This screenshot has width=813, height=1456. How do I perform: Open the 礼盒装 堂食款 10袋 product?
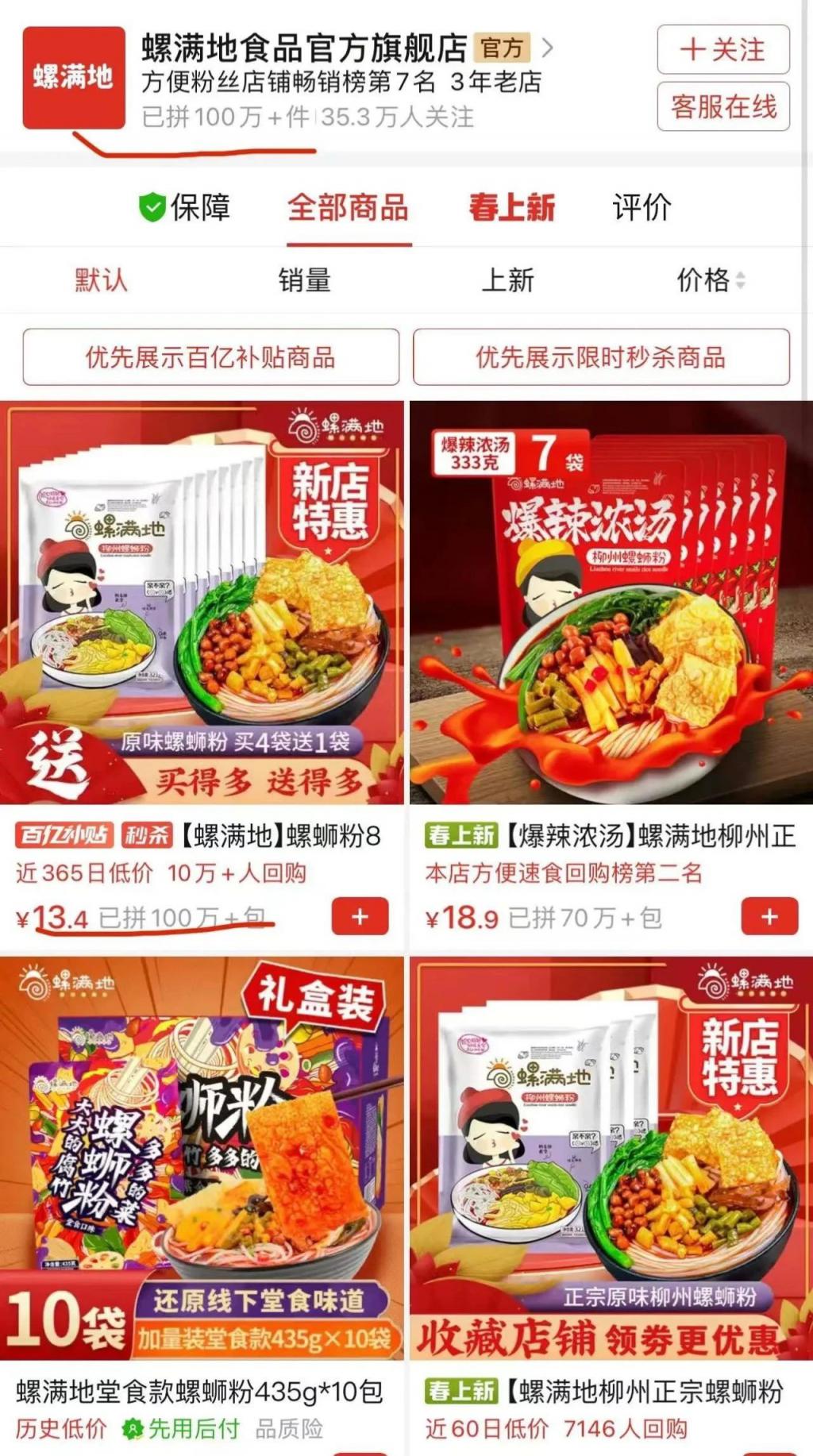(x=202, y=1159)
